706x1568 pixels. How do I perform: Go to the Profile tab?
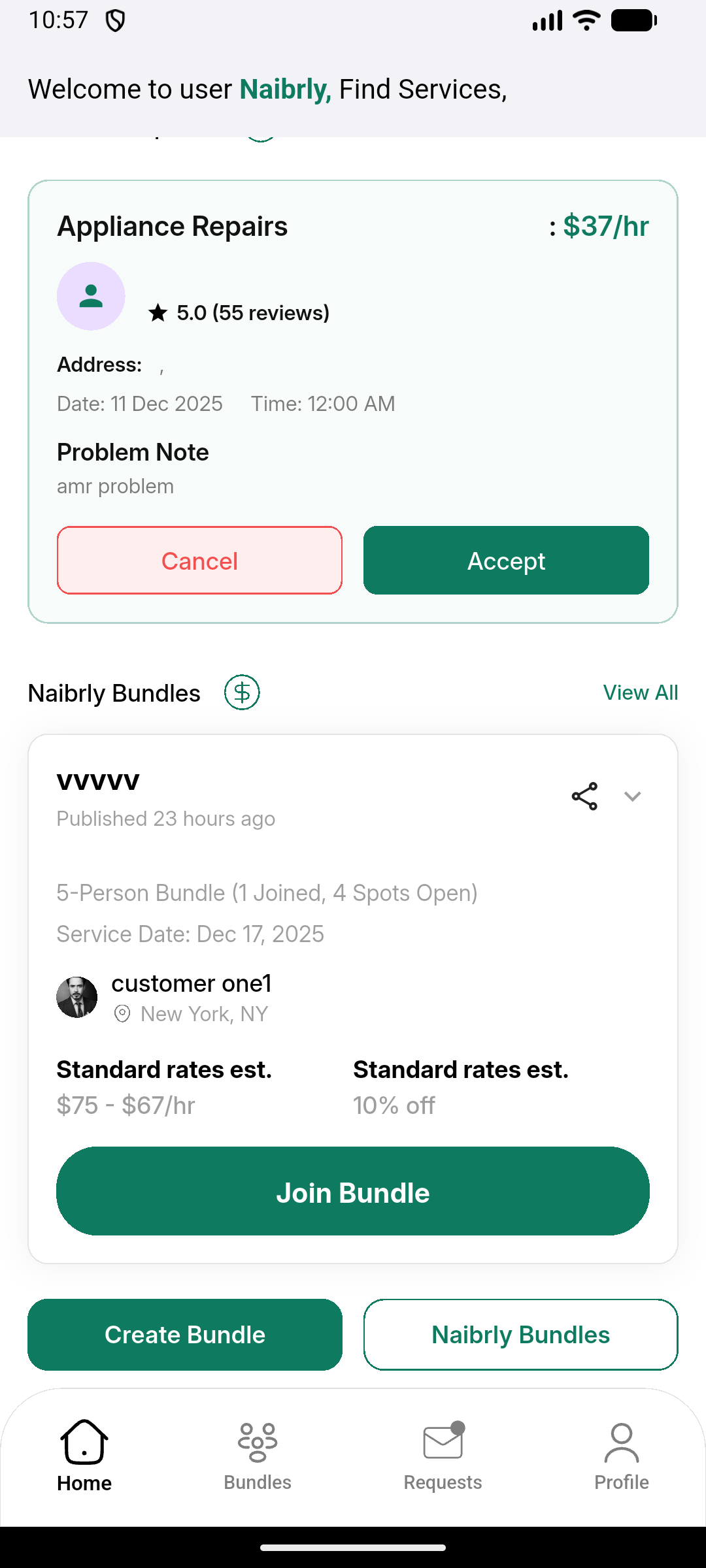(621, 1454)
